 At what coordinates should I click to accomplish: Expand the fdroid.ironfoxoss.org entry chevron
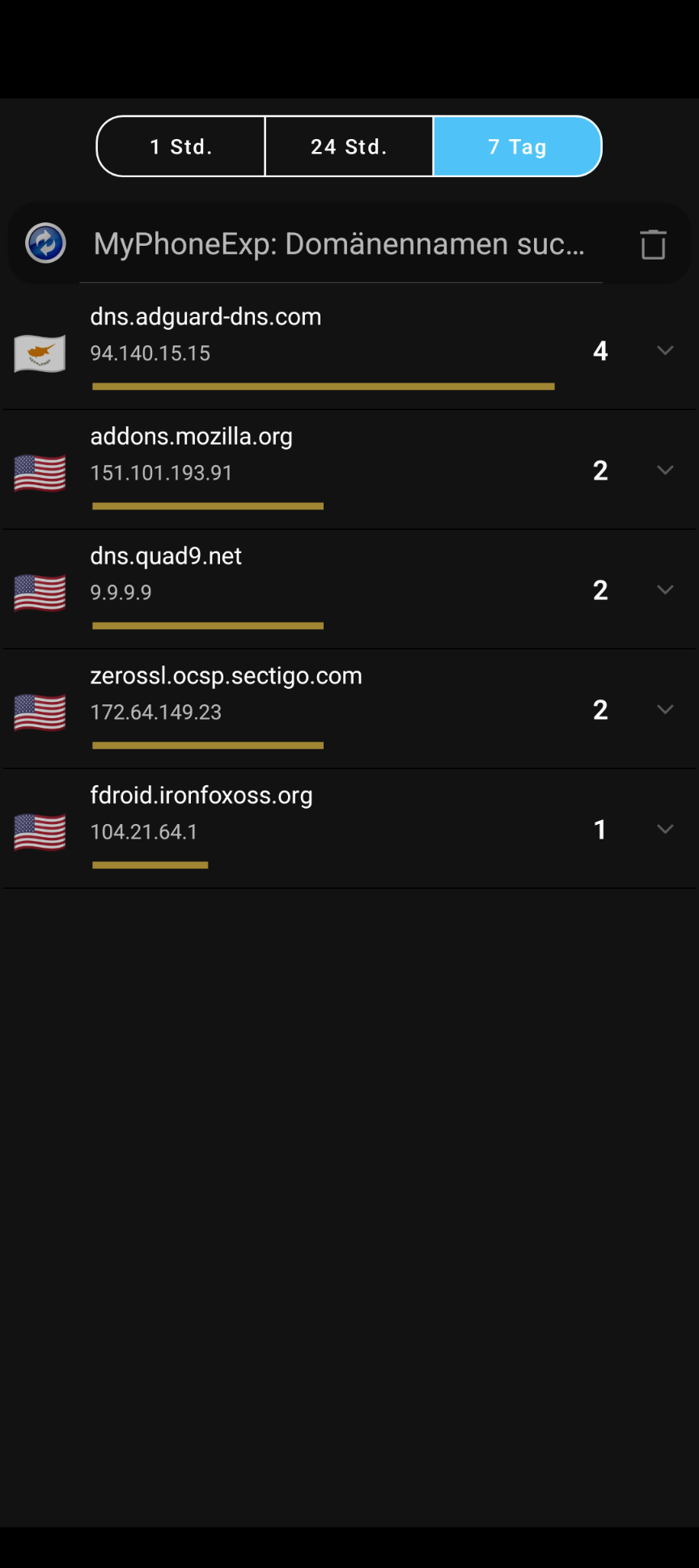click(x=665, y=829)
